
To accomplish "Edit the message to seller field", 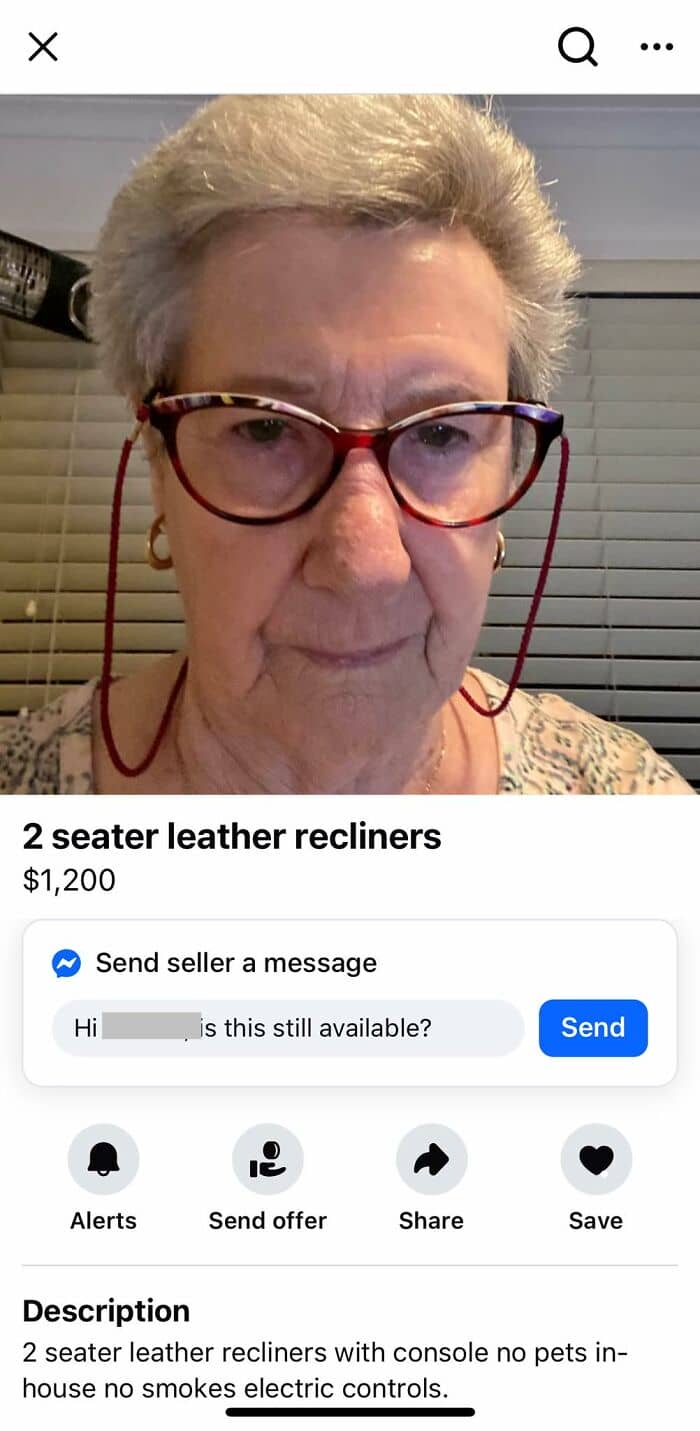I will (288, 1028).
